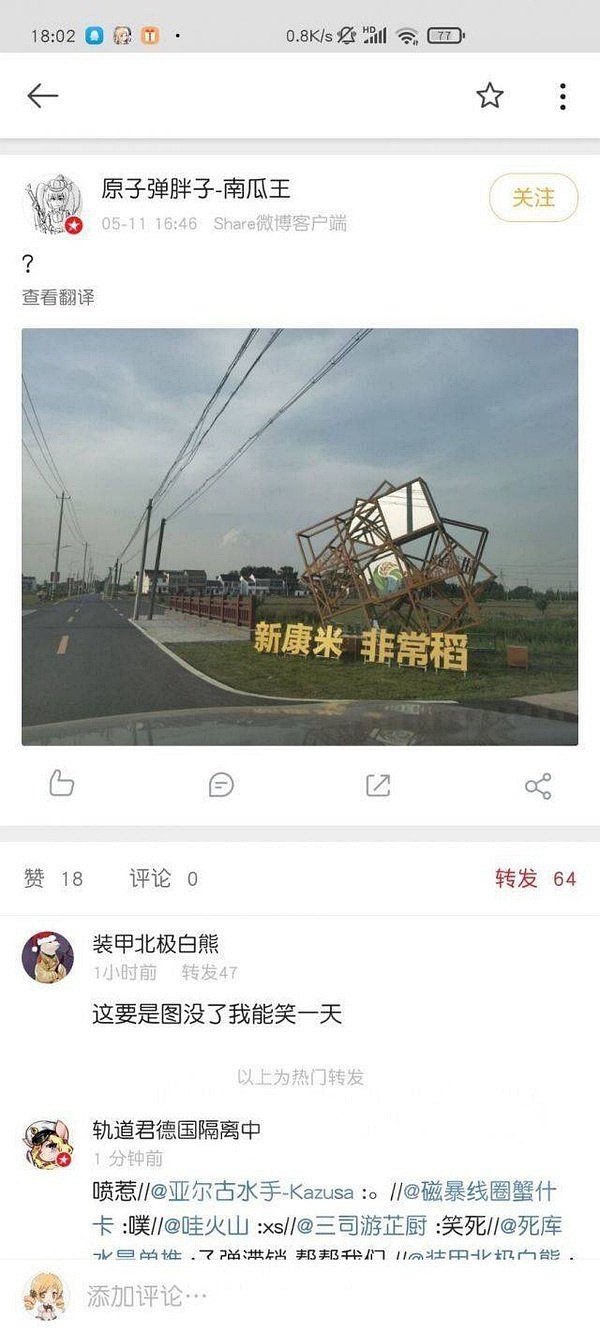600x1333 pixels.
Task: Favorite this post with the star icon
Action: pos(489,96)
